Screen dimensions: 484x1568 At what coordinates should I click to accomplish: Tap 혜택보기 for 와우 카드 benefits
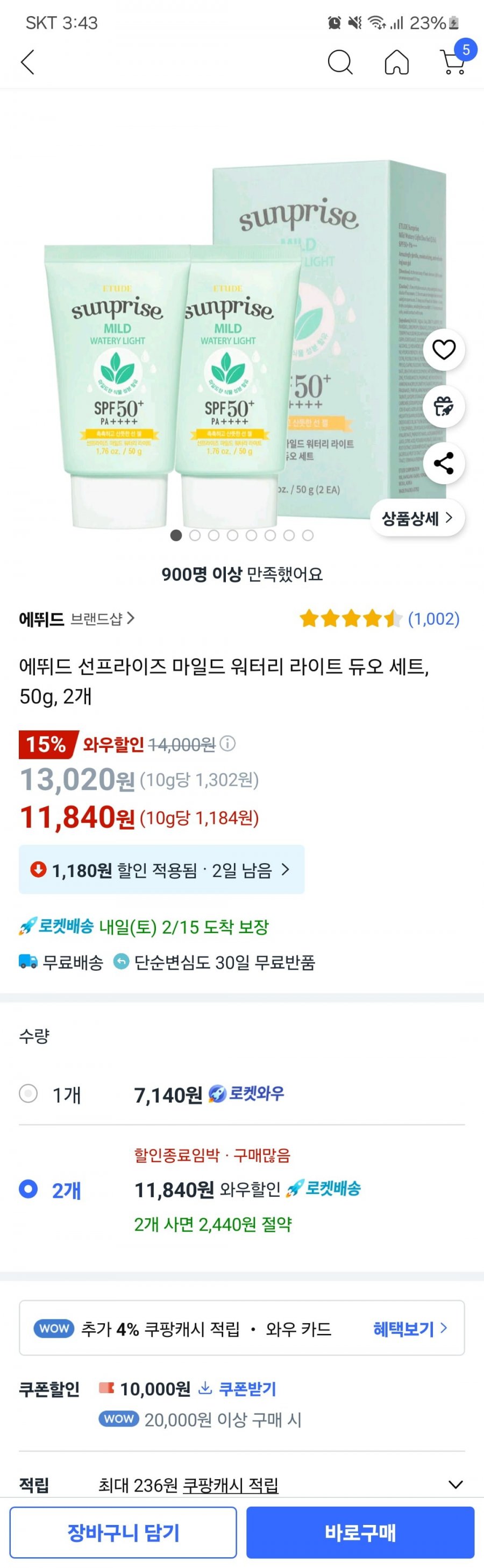click(409, 1329)
